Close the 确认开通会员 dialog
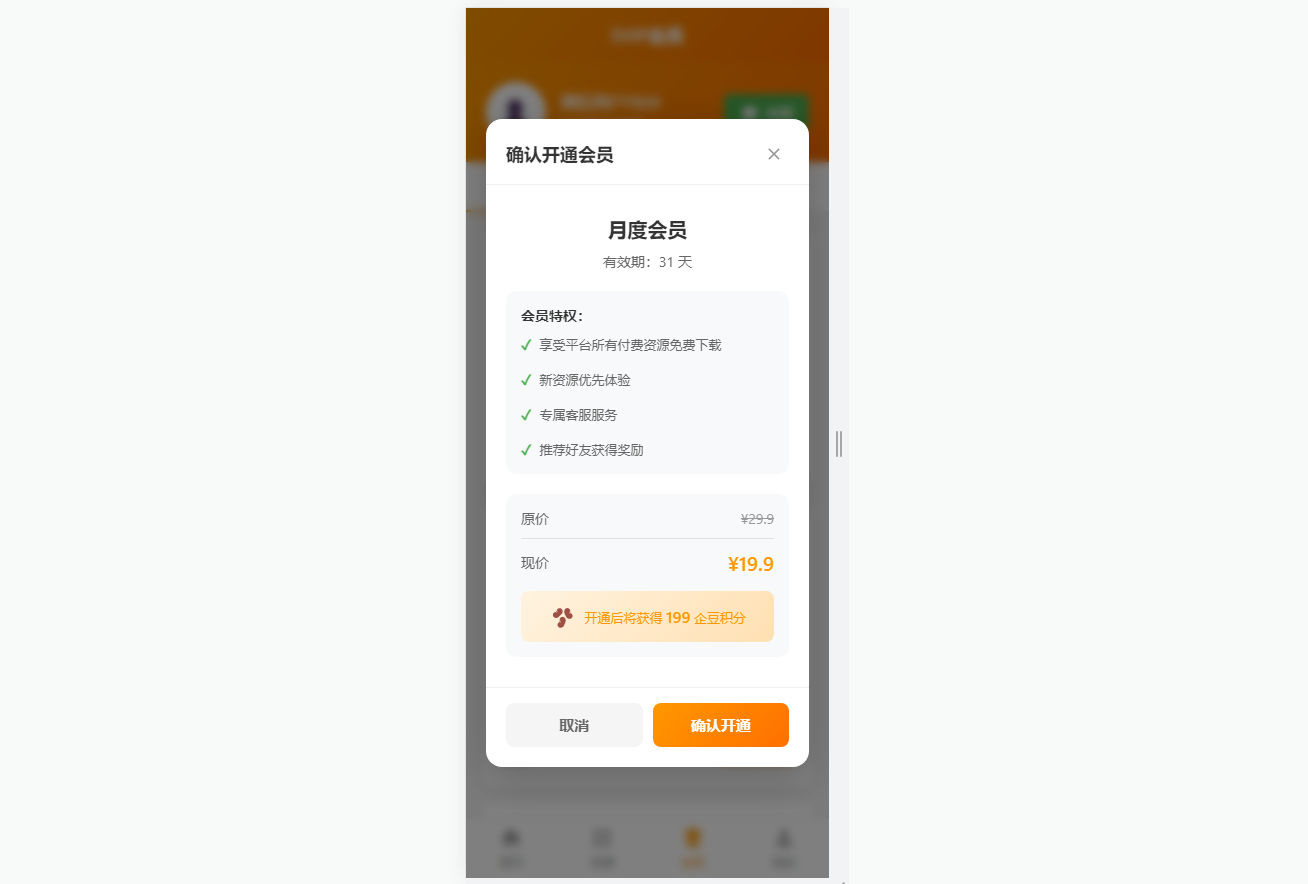 pos(773,154)
